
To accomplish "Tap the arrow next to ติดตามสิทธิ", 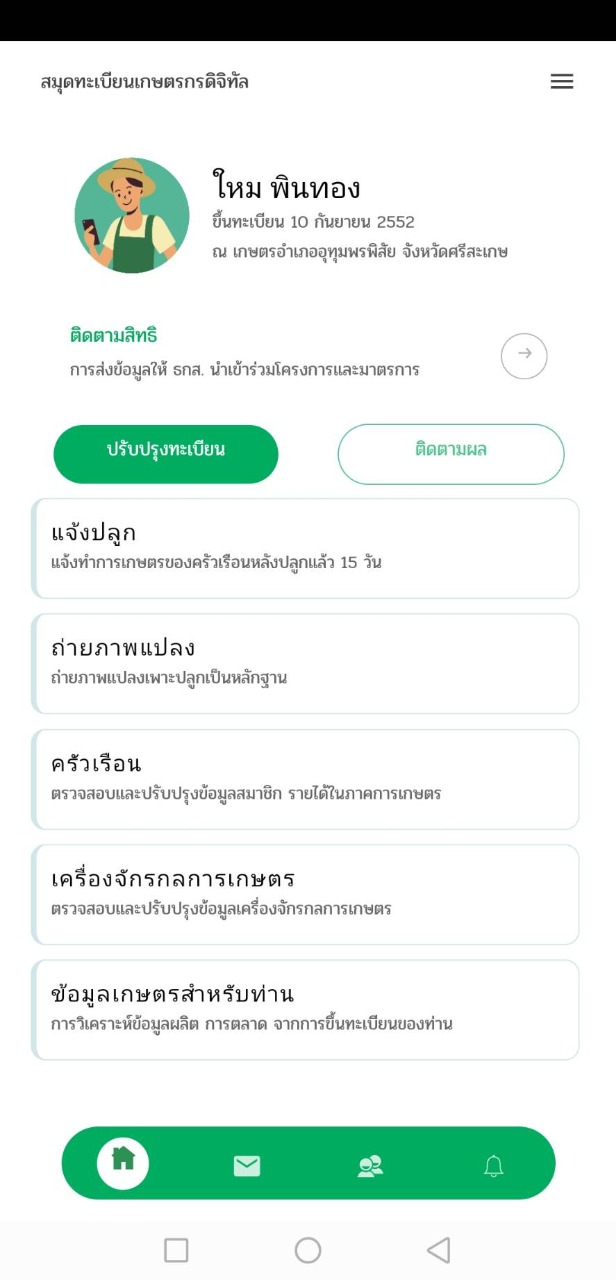I will click(524, 355).
